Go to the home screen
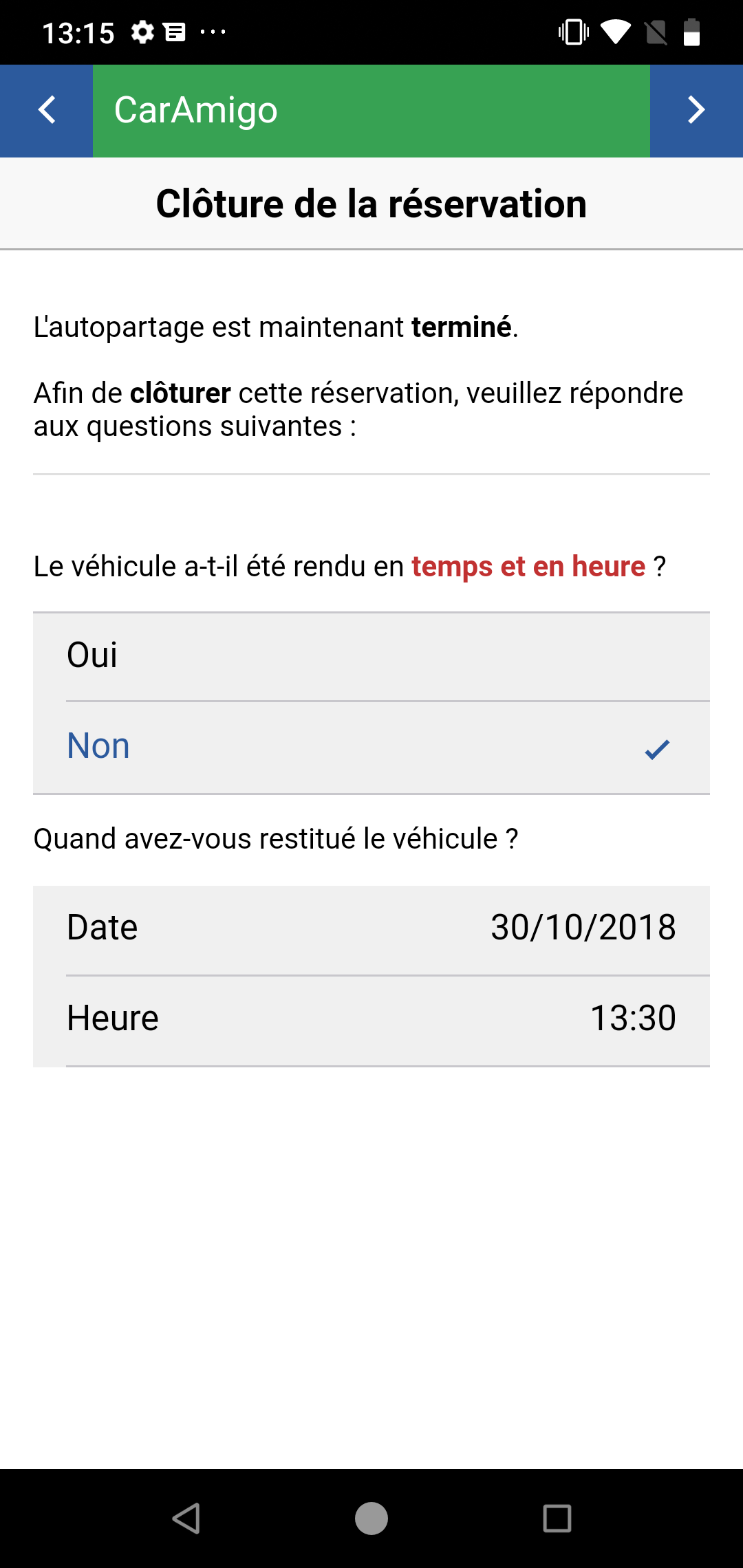The width and height of the screenshot is (743, 1568). pos(371,1518)
